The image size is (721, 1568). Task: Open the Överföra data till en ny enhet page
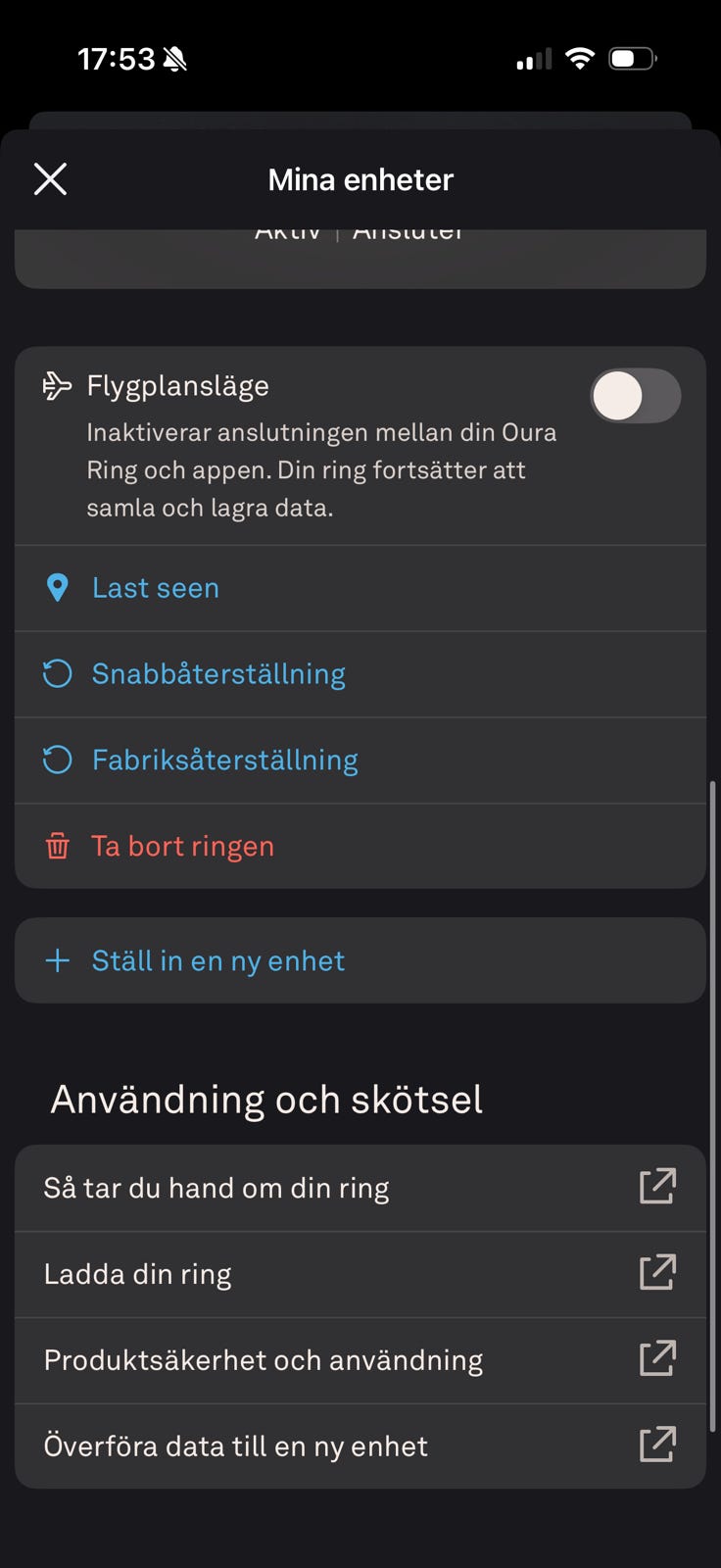coord(235,1445)
